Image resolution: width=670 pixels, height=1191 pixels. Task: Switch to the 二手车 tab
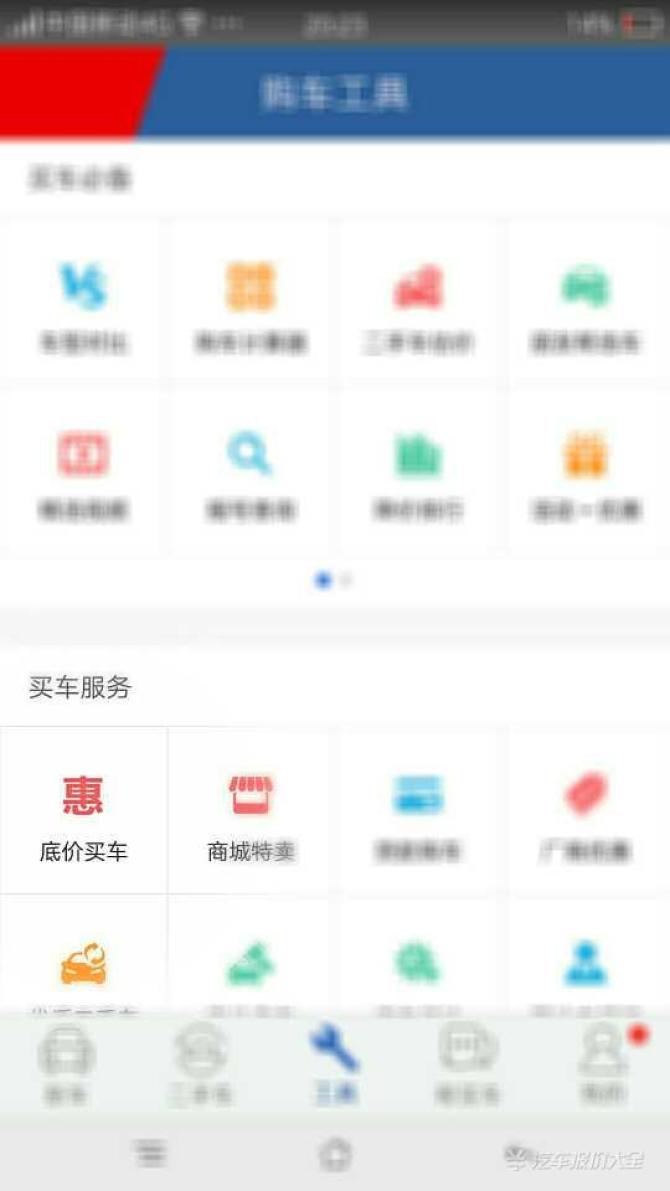click(201, 1064)
